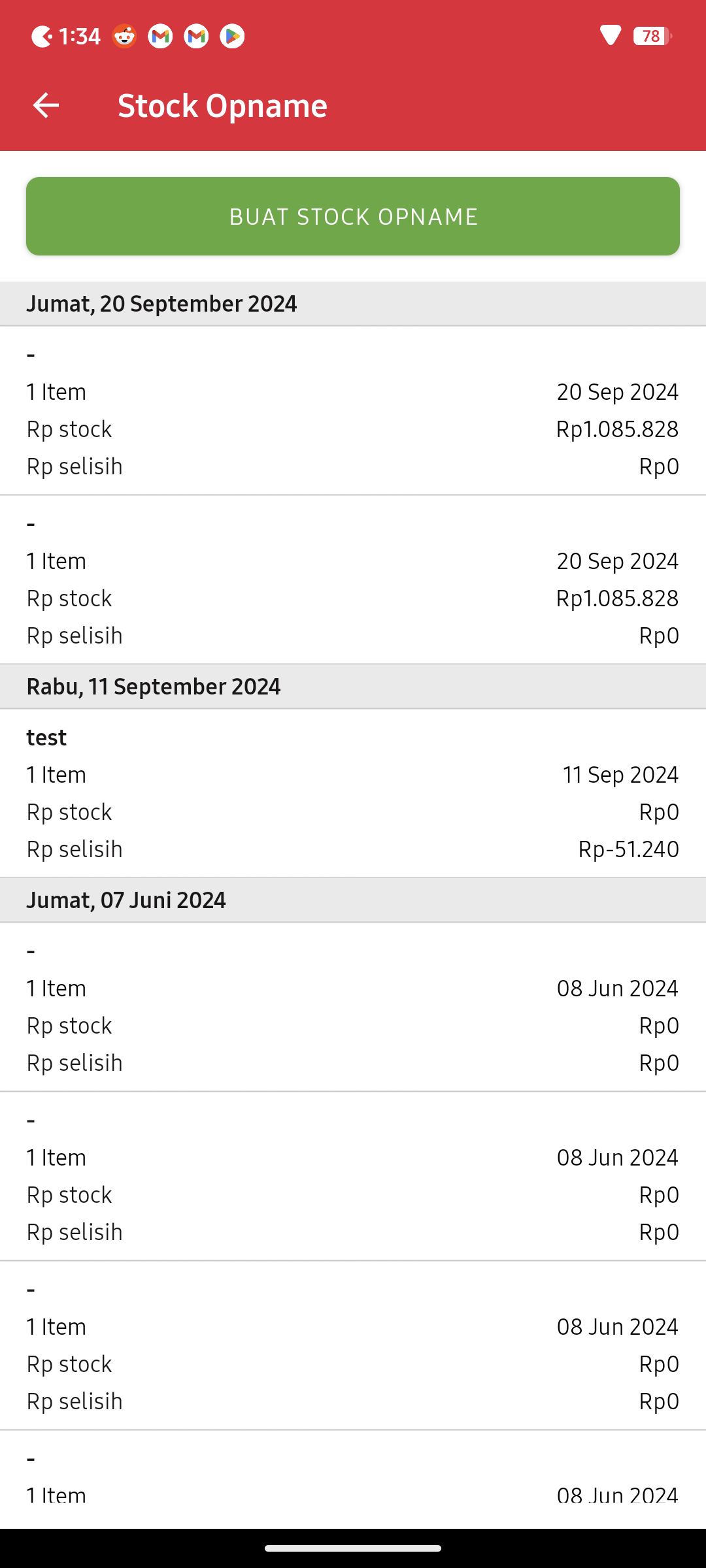Tap the first Gmail notification icon
The height and width of the screenshot is (1568, 706).
[x=160, y=36]
